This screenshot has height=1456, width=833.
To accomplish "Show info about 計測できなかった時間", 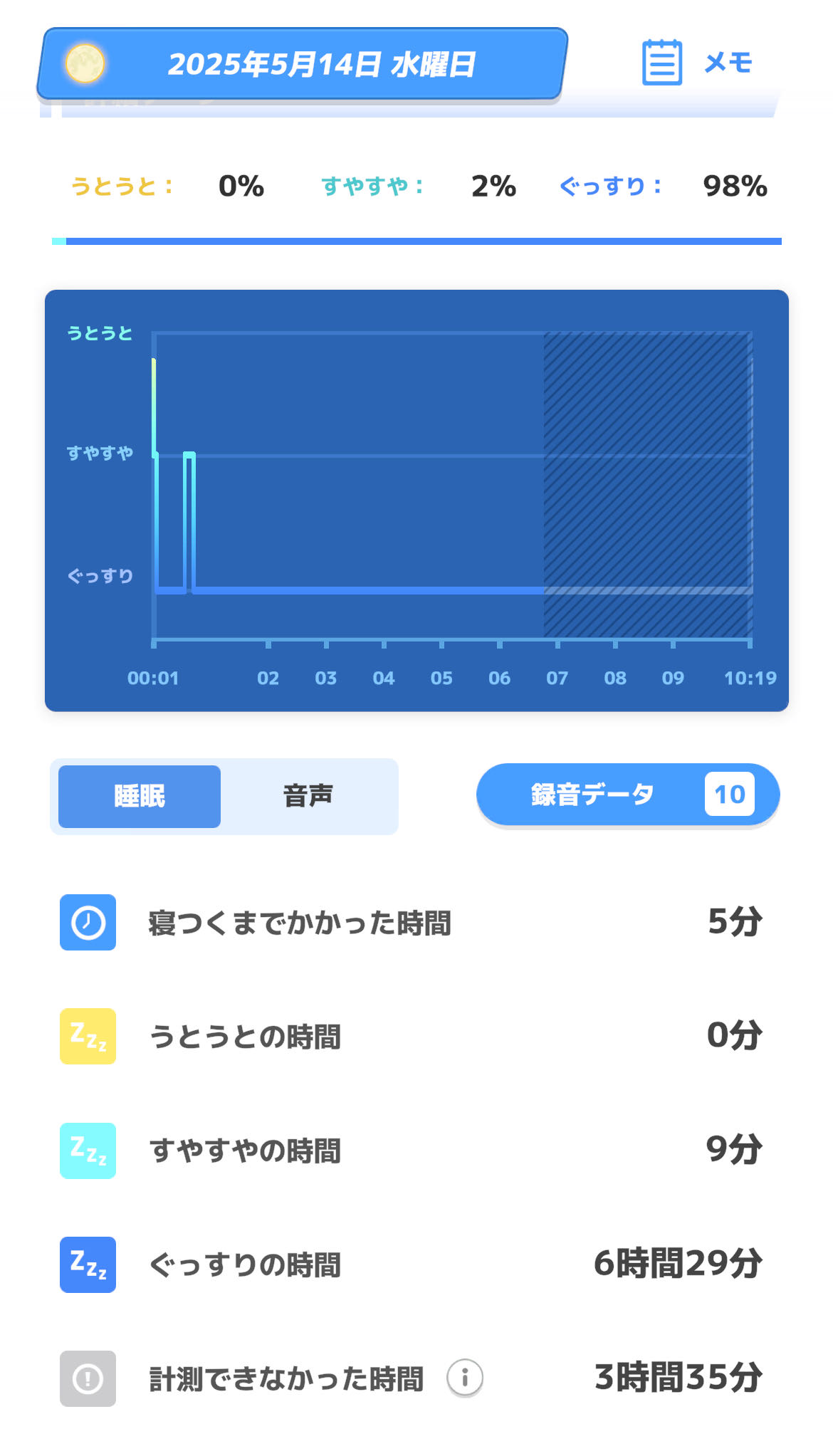I will (x=465, y=1378).
